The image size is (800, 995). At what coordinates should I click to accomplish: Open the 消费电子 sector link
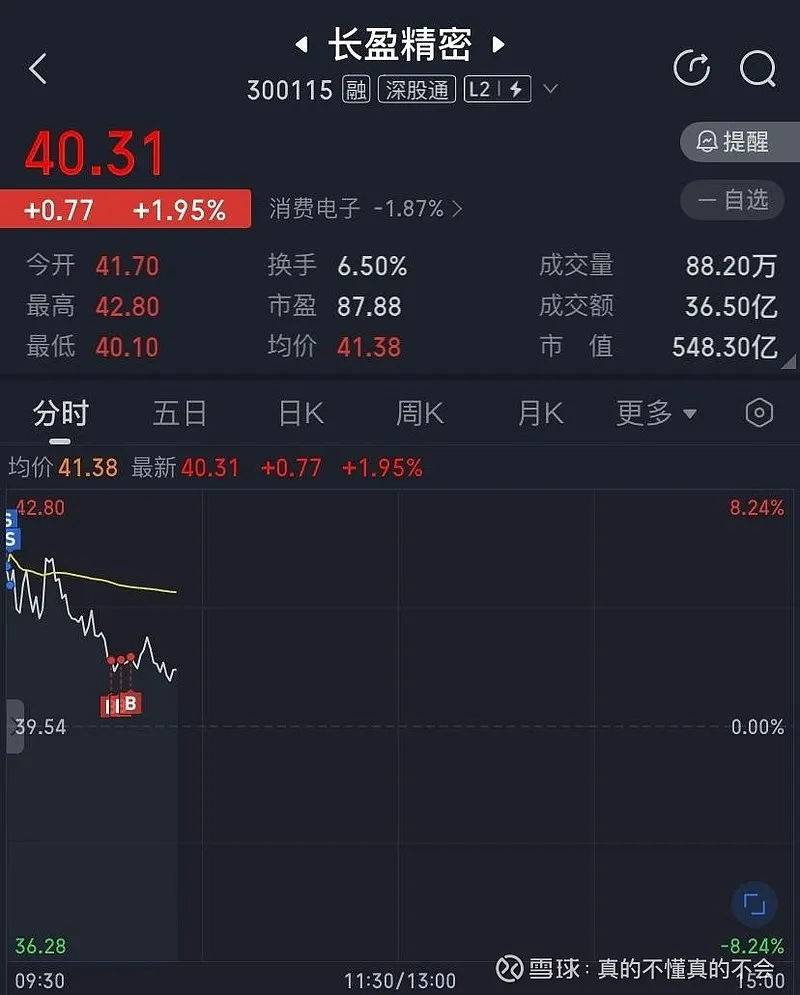click(x=365, y=208)
